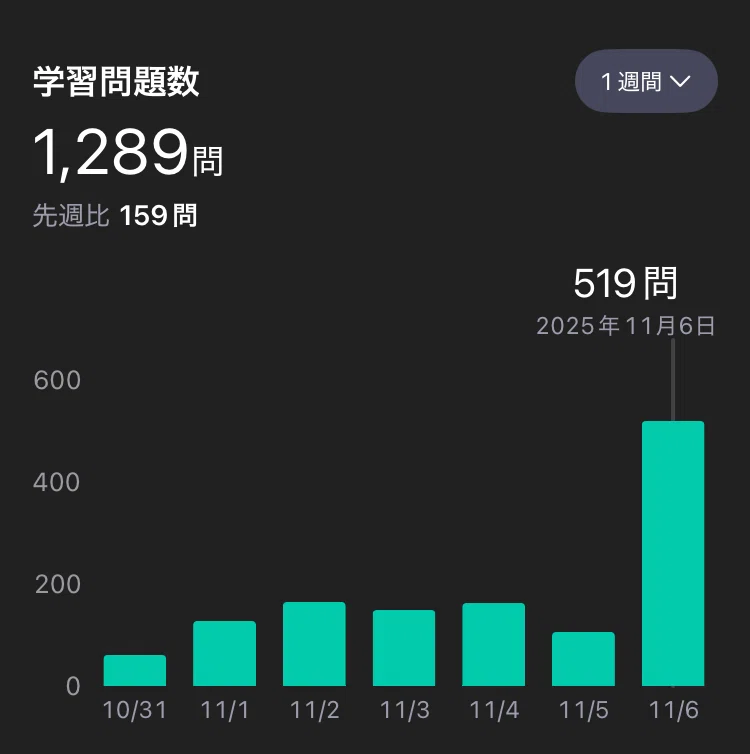The width and height of the screenshot is (750, 754).
Task: Tap the 11/6 bar showing 519問
Action: [x=673, y=553]
